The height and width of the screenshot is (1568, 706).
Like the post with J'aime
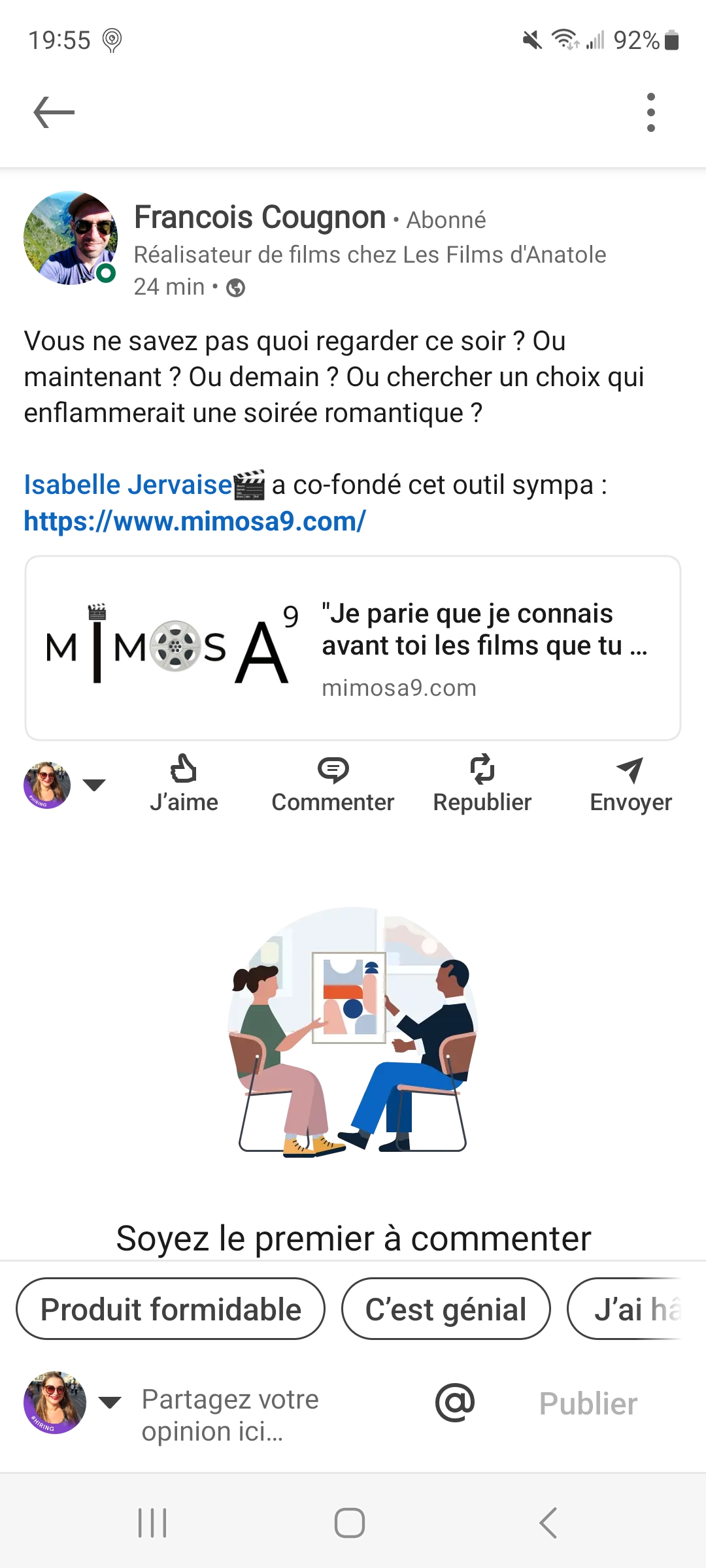point(184,784)
